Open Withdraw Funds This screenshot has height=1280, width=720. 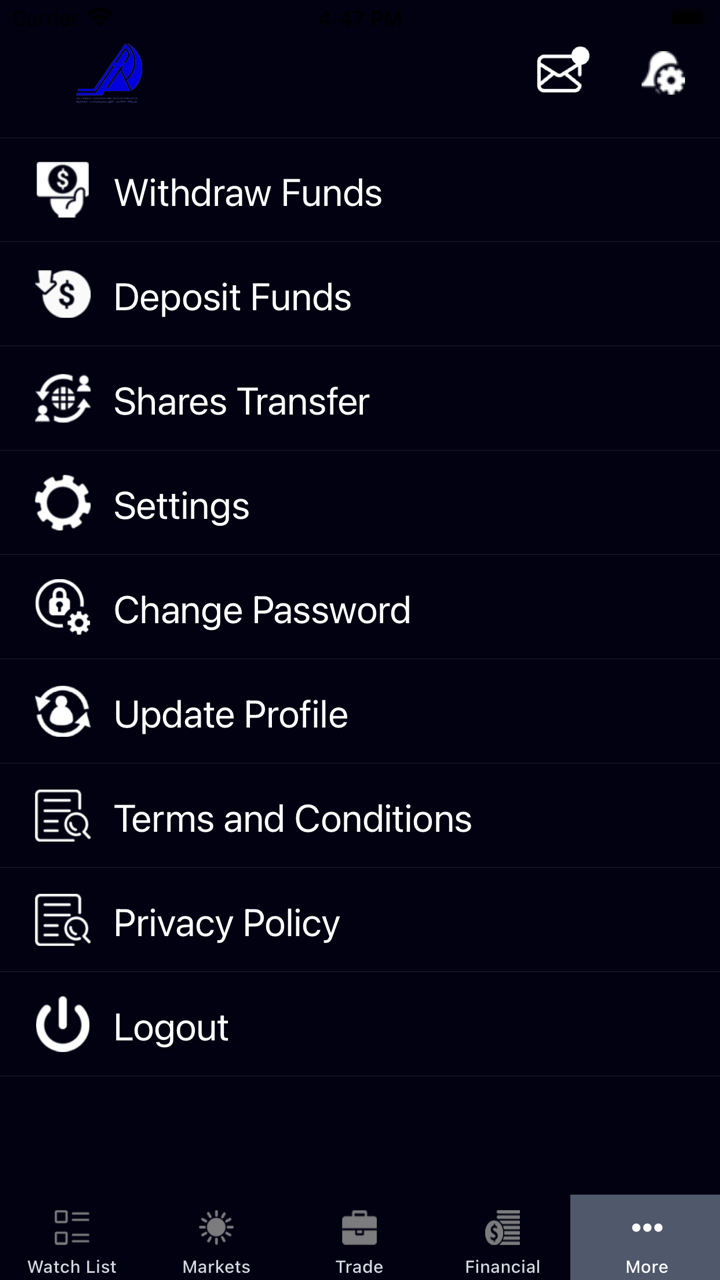click(248, 193)
